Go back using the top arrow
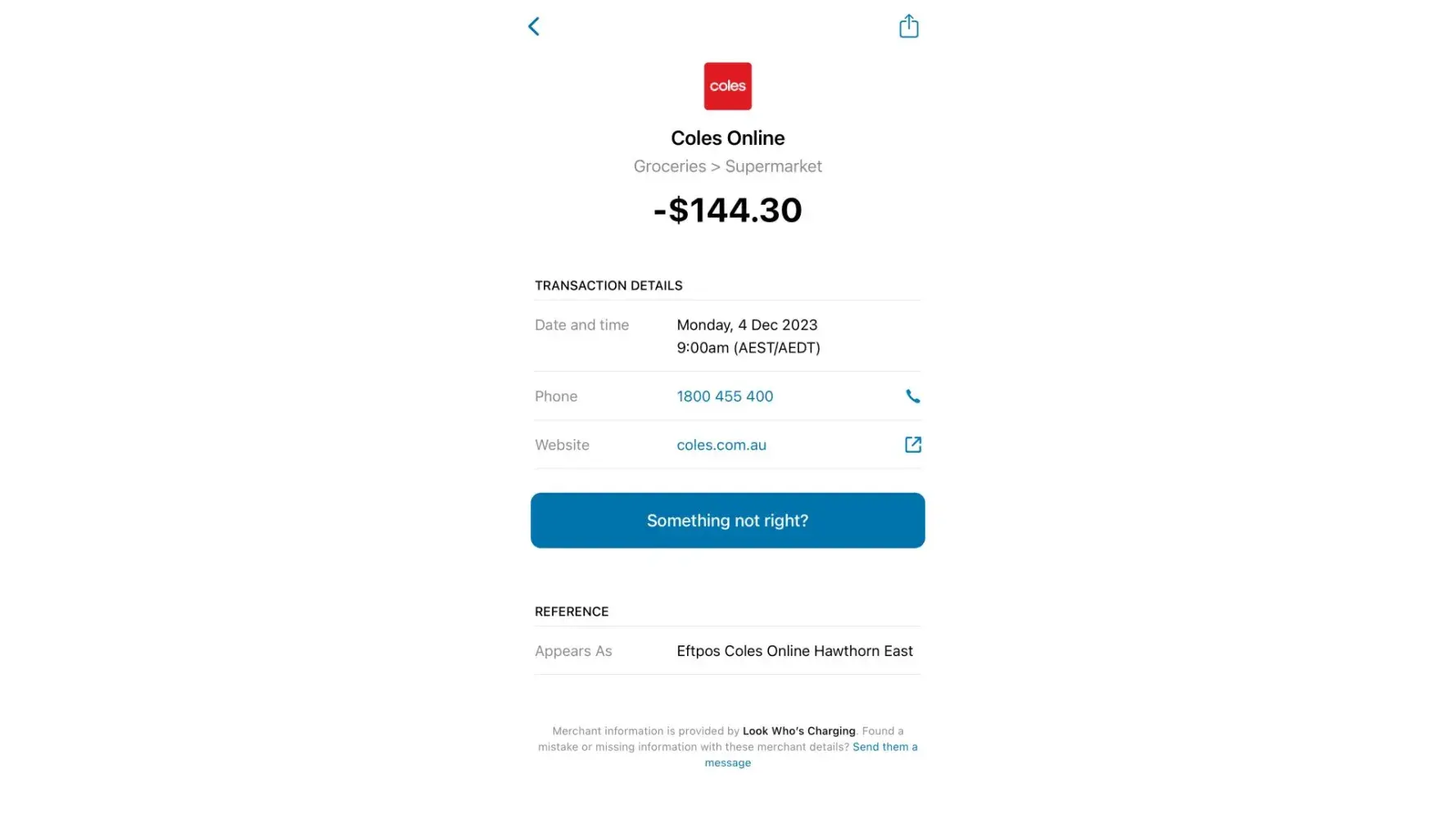The image size is (1456, 819). pos(534,26)
